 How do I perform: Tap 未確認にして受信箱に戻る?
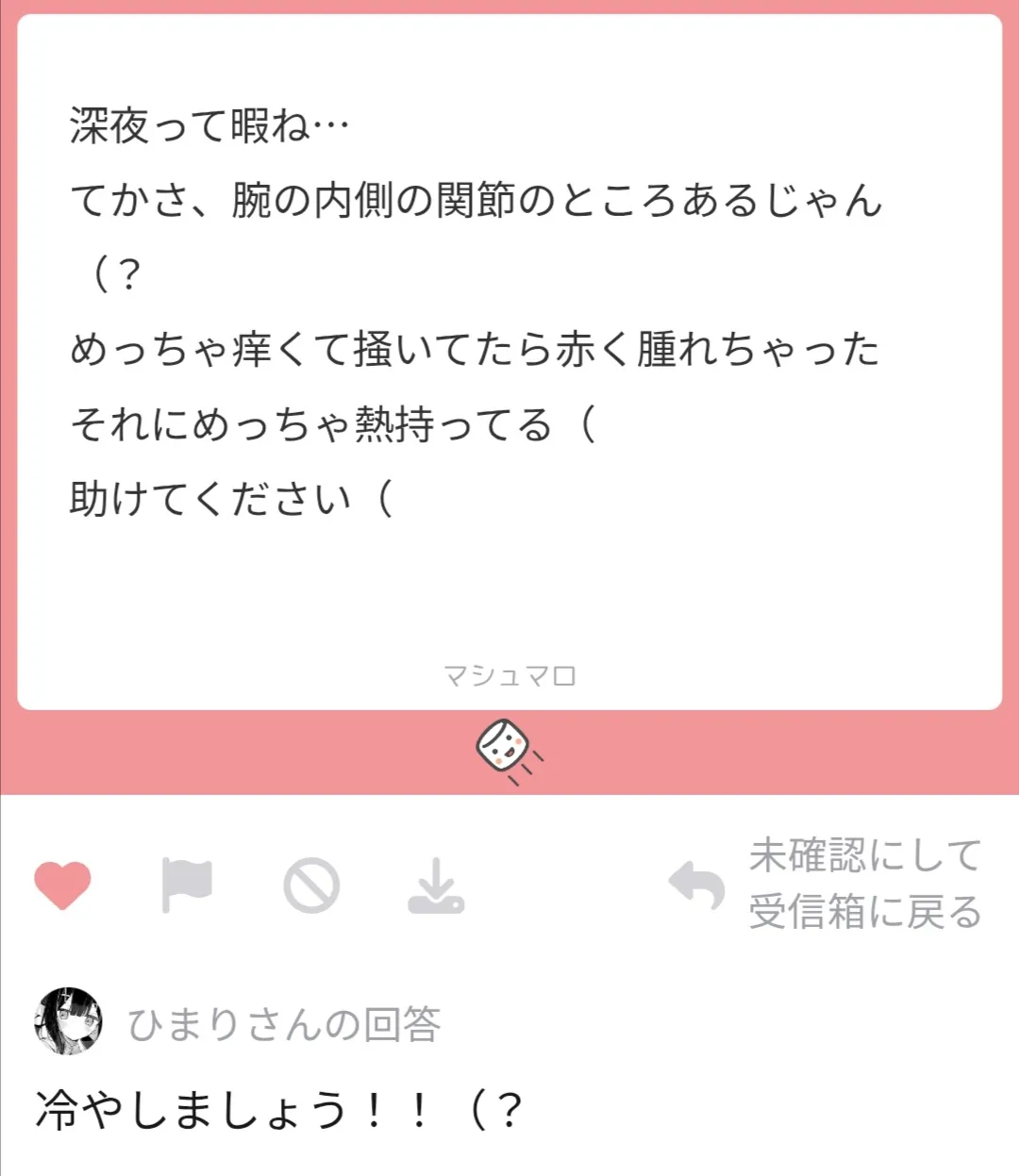coord(863,884)
